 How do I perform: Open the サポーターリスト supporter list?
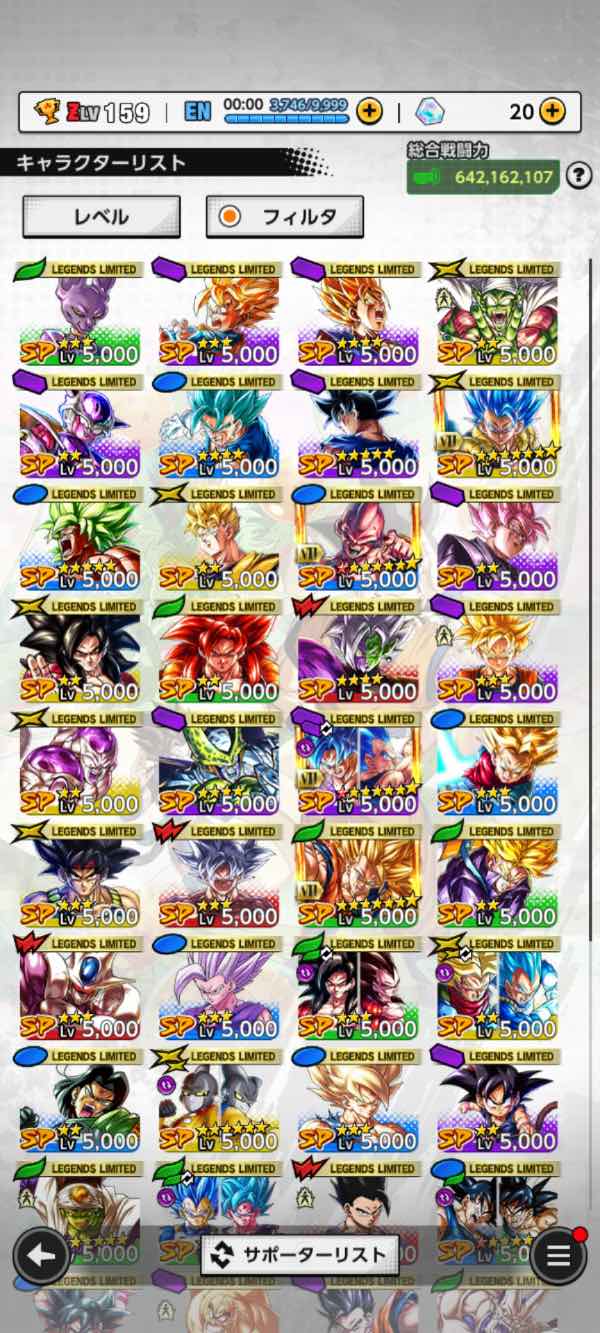300,1254
